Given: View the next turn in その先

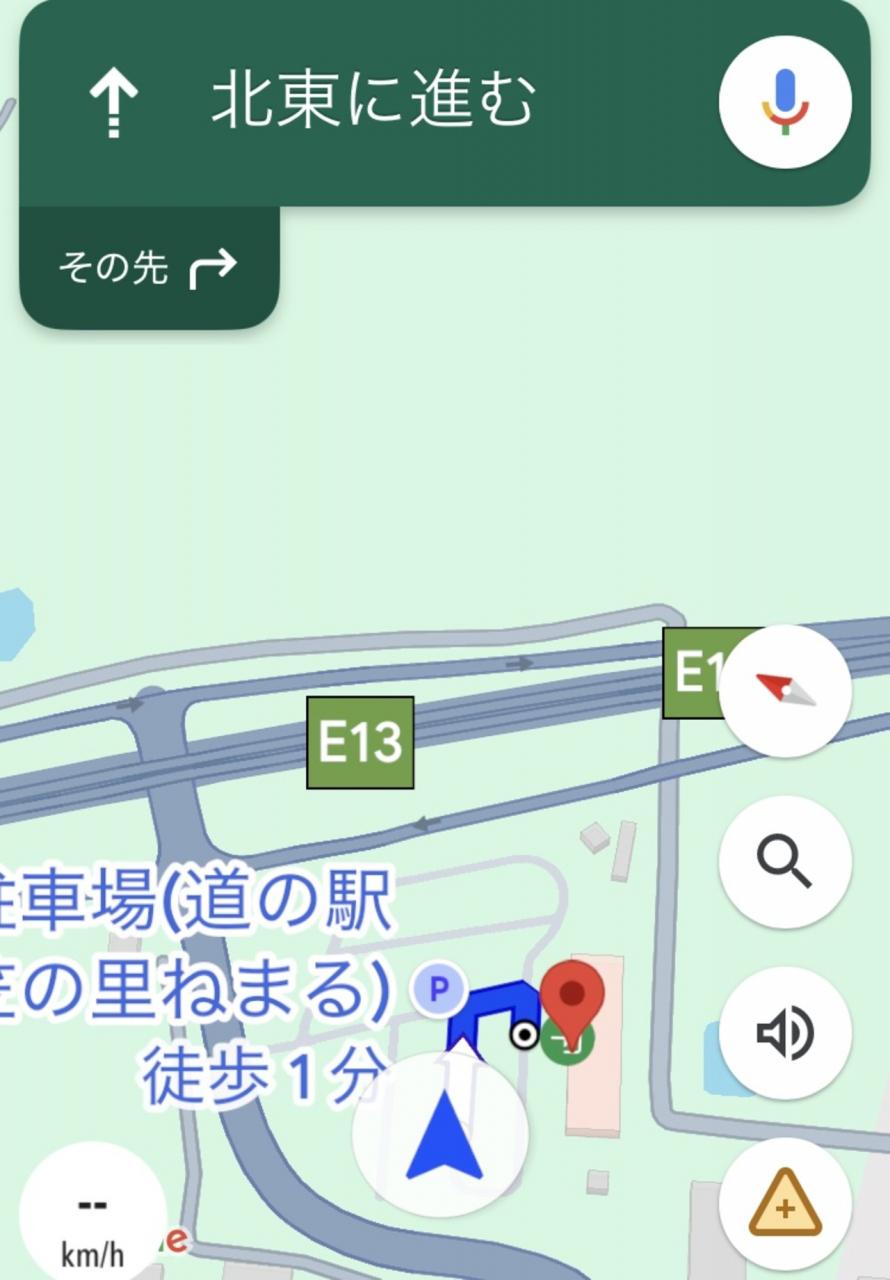Looking at the screenshot, I should tap(148, 268).
